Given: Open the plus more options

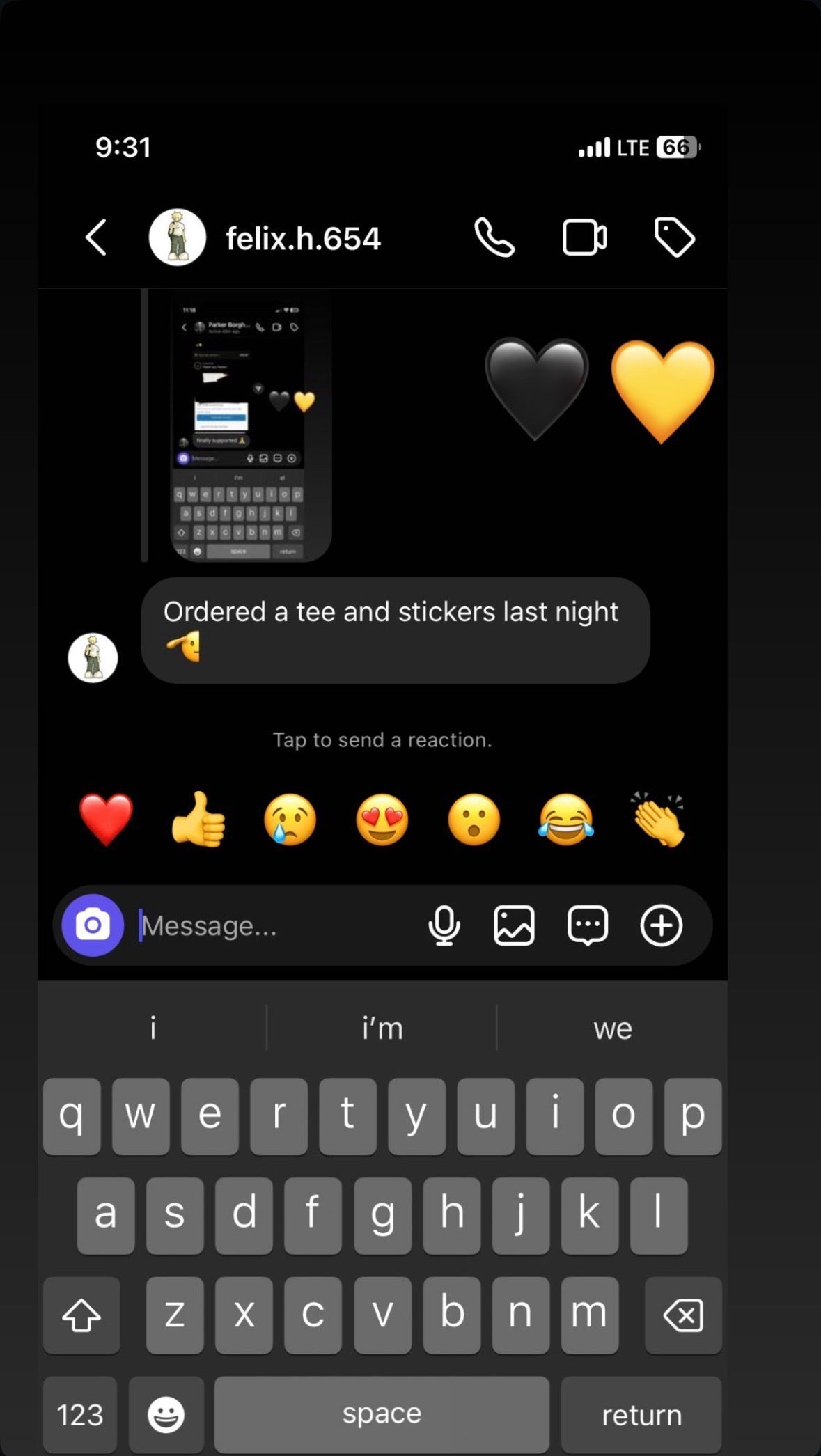Looking at the screenshot, I should [x=661, y=925].
